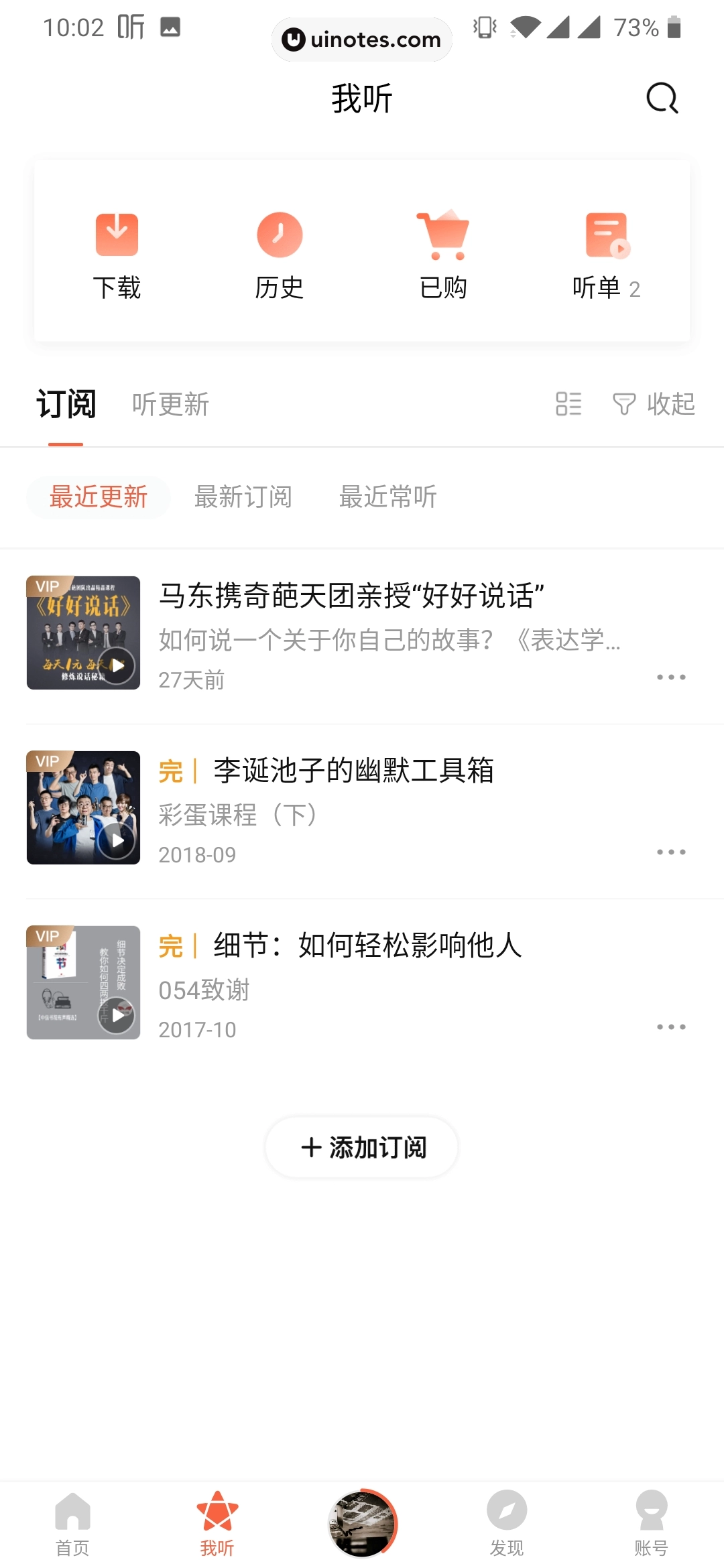Open the search on 我听 page
The width and height of the screenshot is (724, 1568).
click(x=661, y=98)
